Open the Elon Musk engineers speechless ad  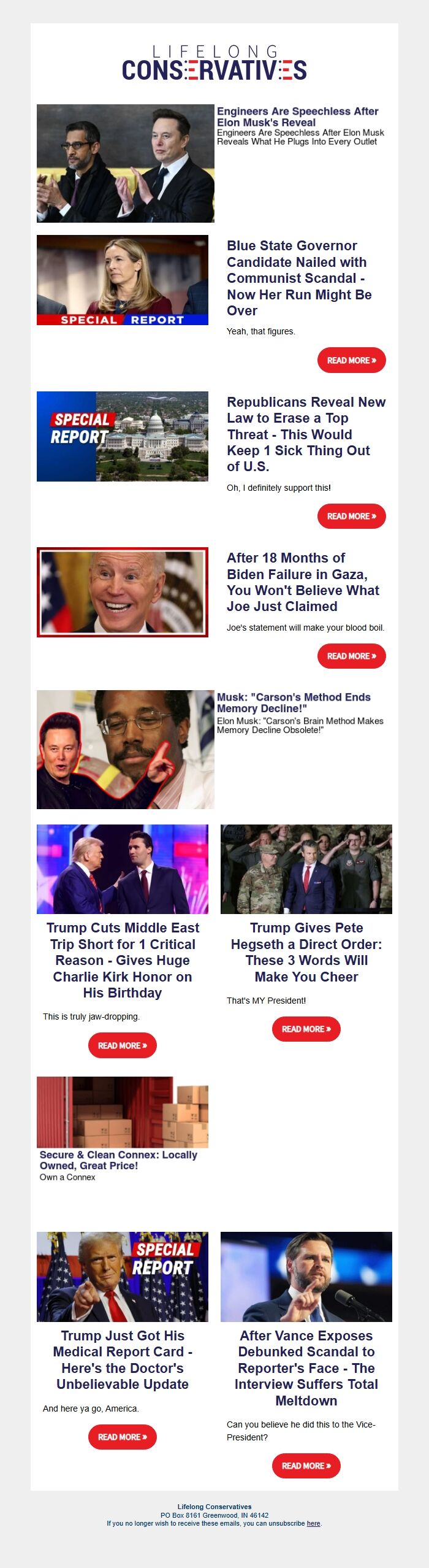[297, 117]
